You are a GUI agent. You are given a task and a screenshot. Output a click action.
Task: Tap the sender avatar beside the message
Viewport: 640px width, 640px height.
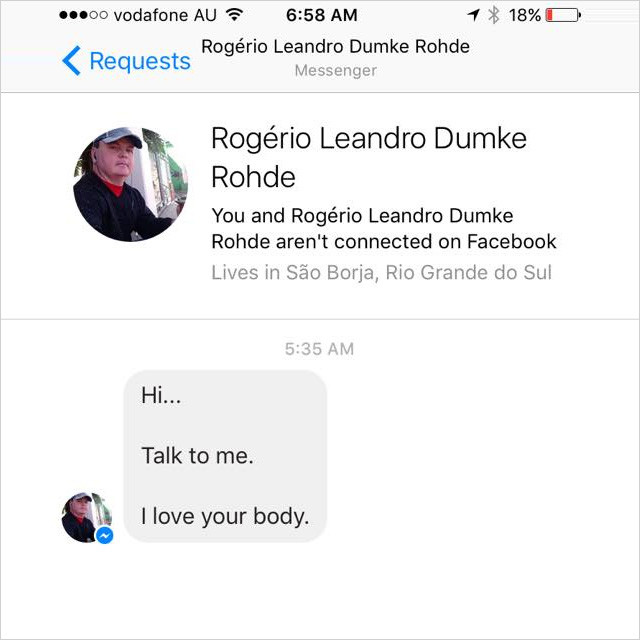pos(86,517)
